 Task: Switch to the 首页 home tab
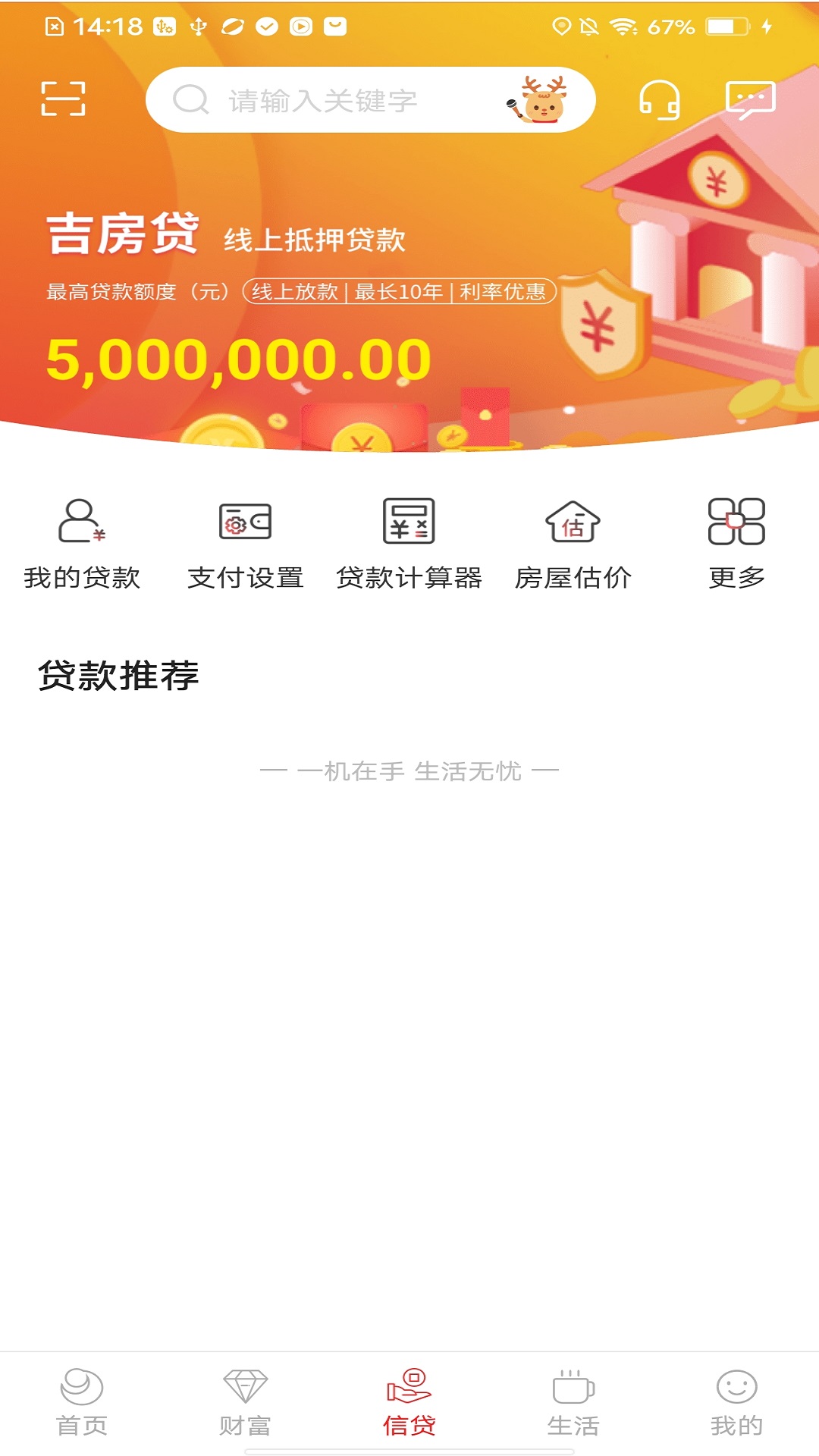click(x=82, y=1403)
